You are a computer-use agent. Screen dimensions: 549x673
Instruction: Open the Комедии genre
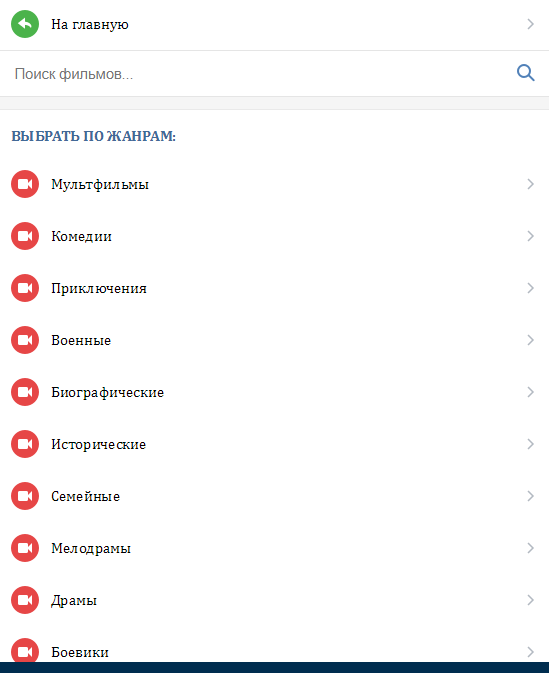click(274, 236)
